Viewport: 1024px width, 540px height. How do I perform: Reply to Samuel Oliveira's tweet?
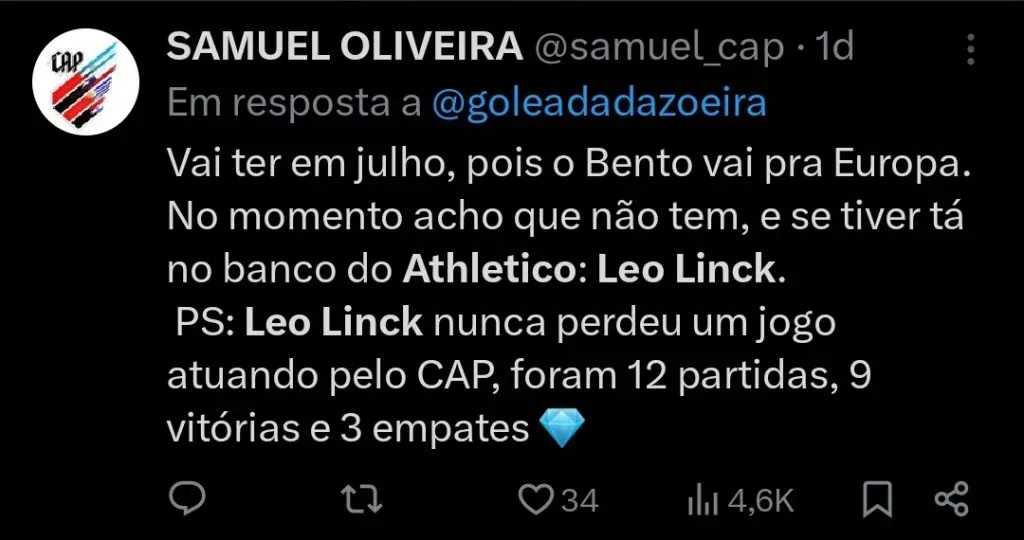click(x=186, y=498)
